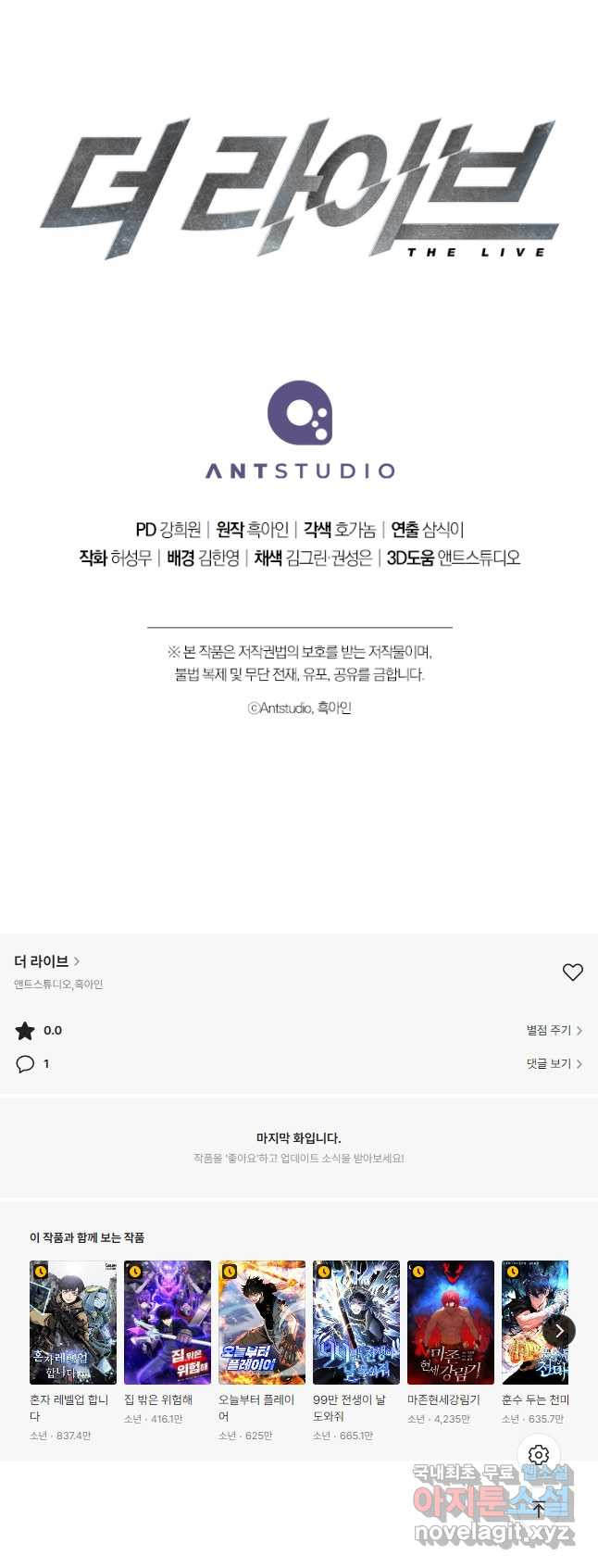Open the 오늘부터 플레이어 recommendation
Image resolution: width=598 pixels, height=1568 pixels.
click(262, 1322)
